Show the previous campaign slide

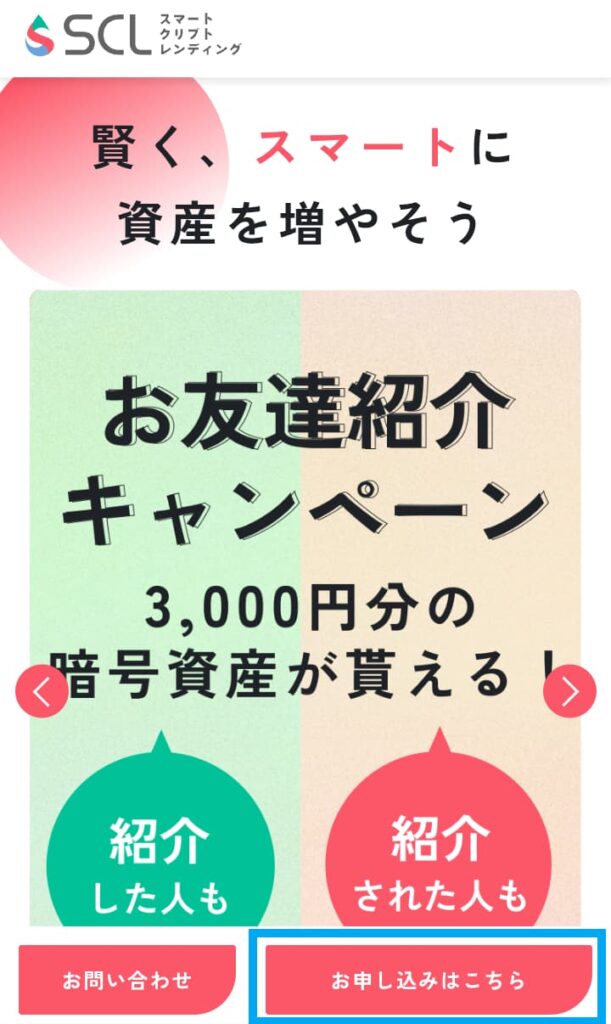pyautogui.click(x=42, y=691)
